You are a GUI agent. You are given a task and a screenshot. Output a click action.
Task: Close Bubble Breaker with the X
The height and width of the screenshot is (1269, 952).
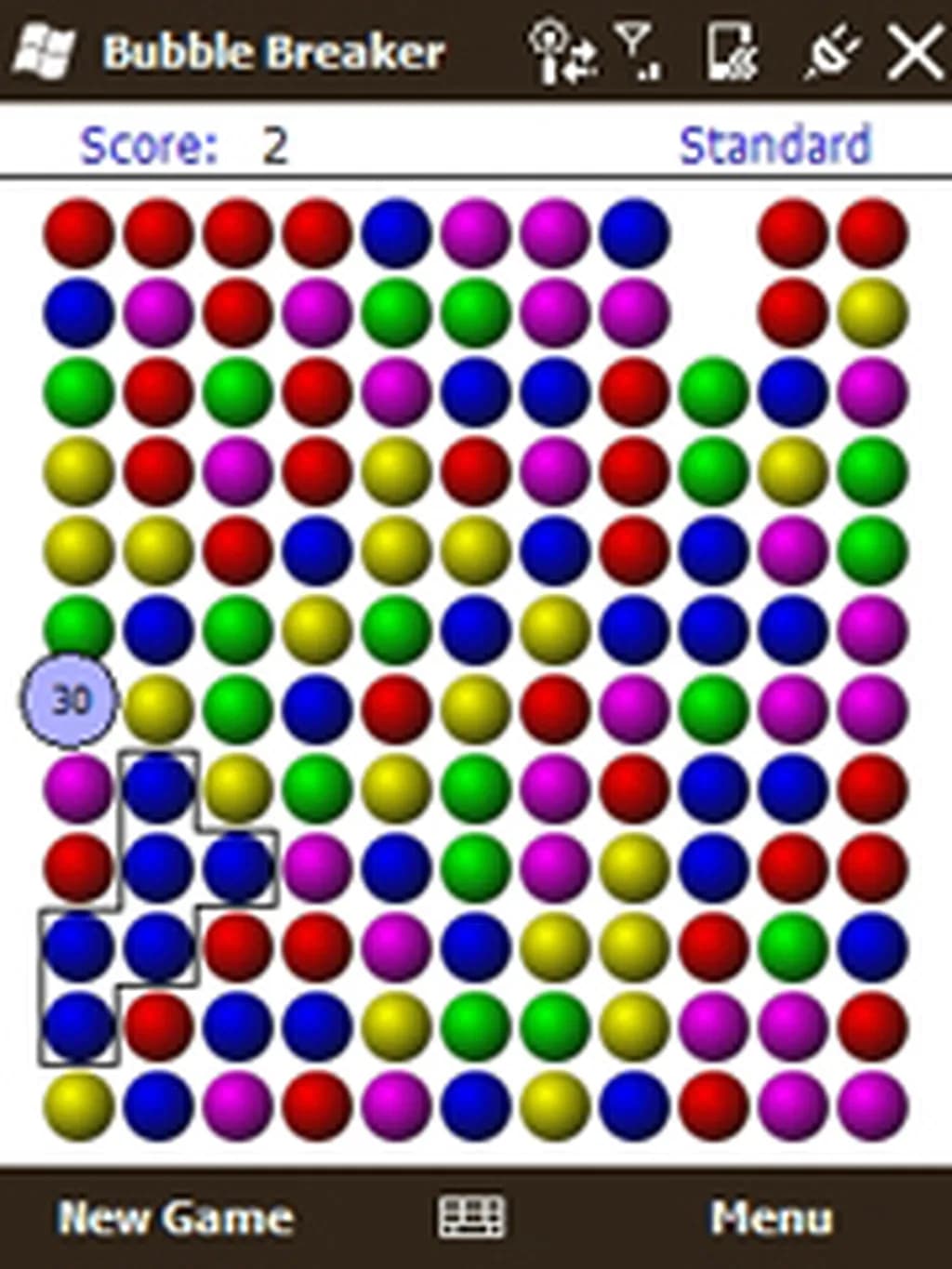pos(915,52)
